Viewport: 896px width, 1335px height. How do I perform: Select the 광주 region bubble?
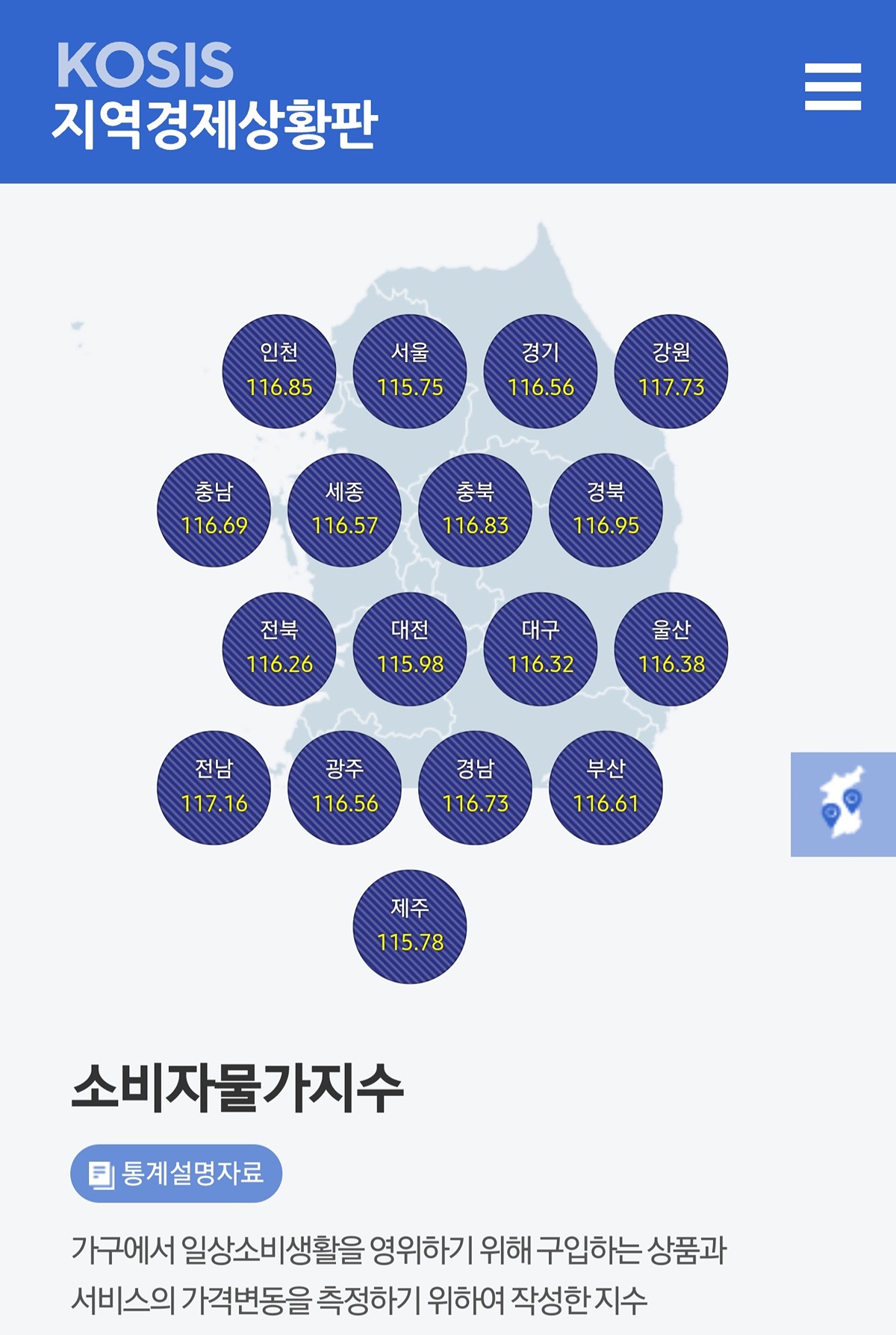(x=344, y=788)
